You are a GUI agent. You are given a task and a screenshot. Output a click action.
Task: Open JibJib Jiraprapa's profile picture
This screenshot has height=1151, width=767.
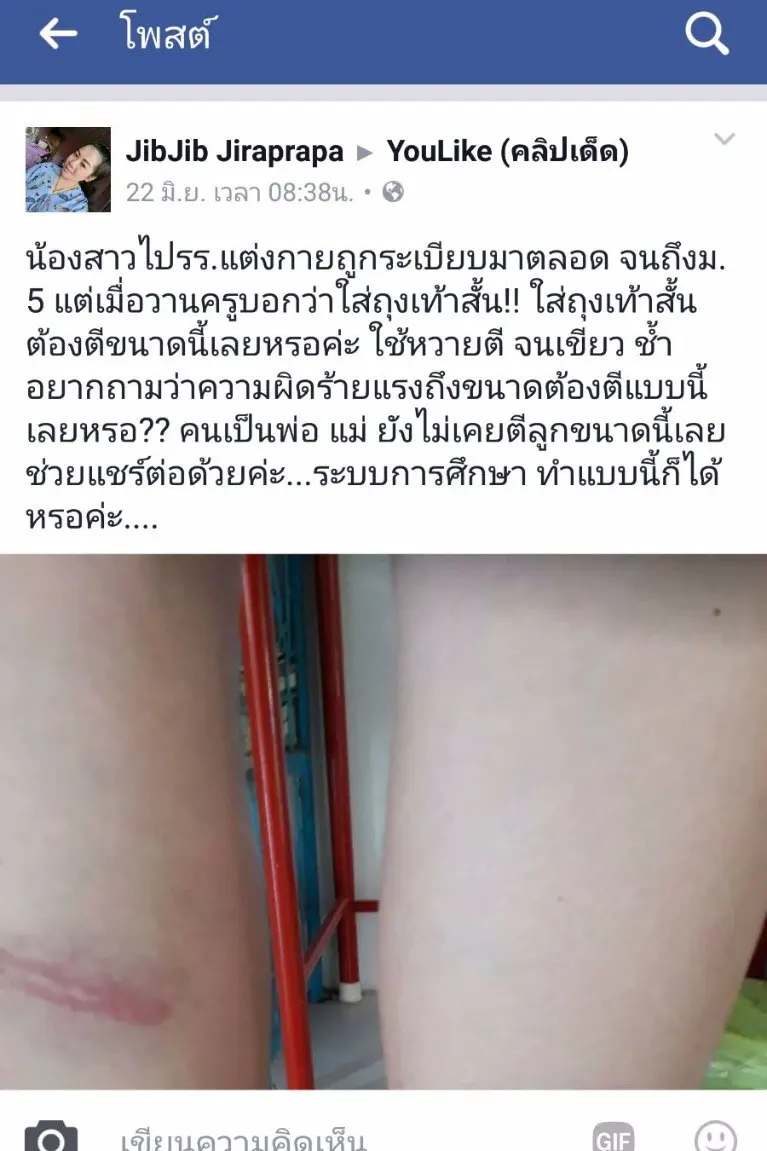pyautogui.click(x=68, y=169)
